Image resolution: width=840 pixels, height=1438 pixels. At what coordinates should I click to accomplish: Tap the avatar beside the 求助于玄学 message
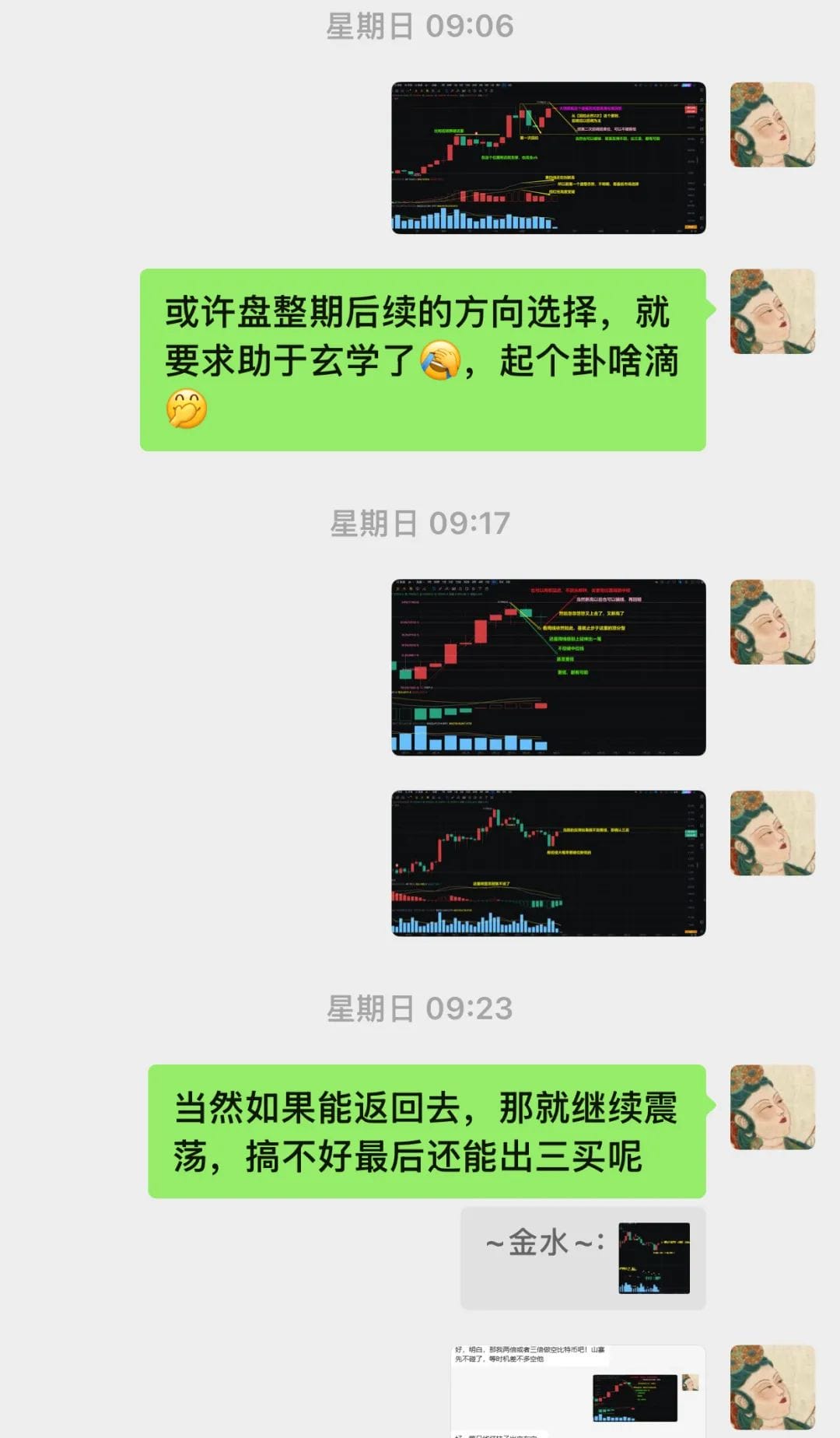coord(772,311)
